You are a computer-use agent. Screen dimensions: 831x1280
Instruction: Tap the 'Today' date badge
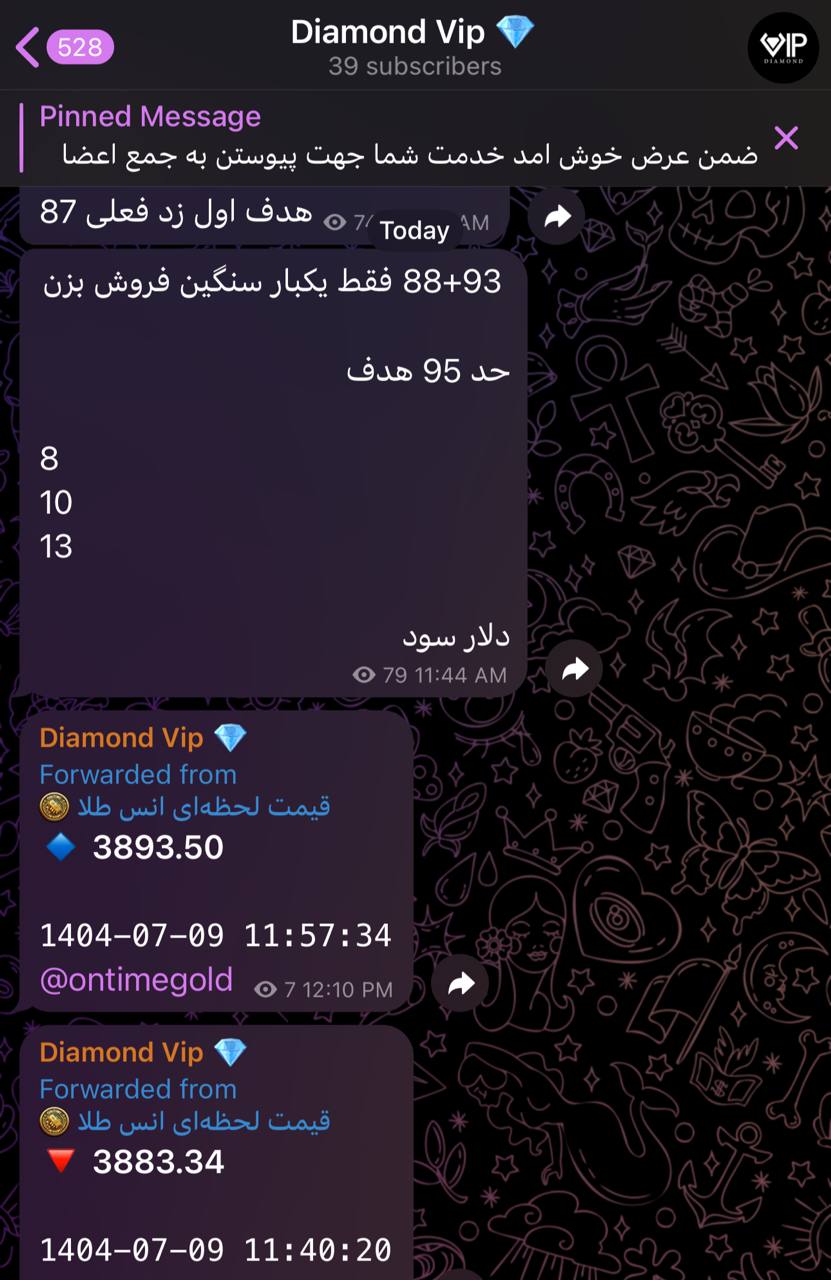tap(413, 229)
